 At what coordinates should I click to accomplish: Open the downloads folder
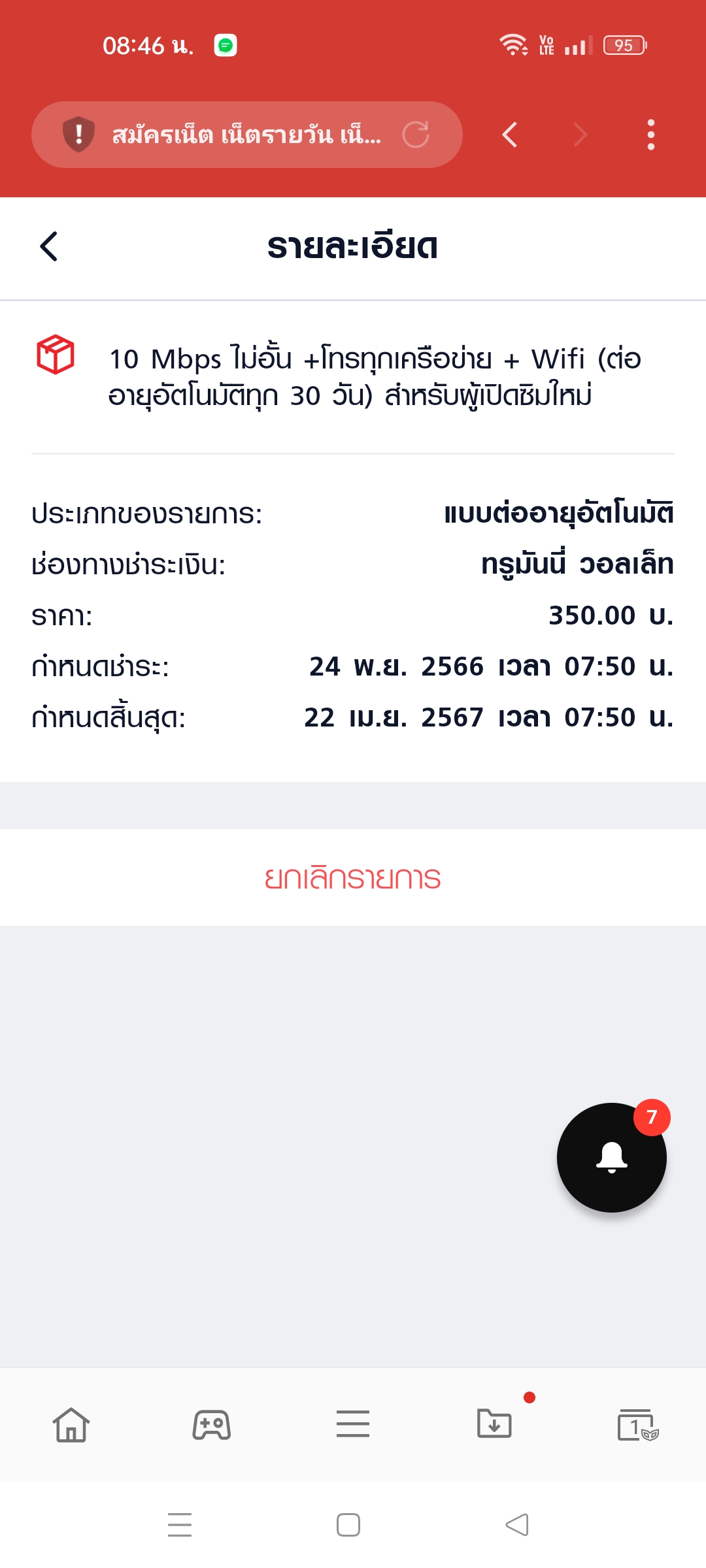pos(494,1423)
